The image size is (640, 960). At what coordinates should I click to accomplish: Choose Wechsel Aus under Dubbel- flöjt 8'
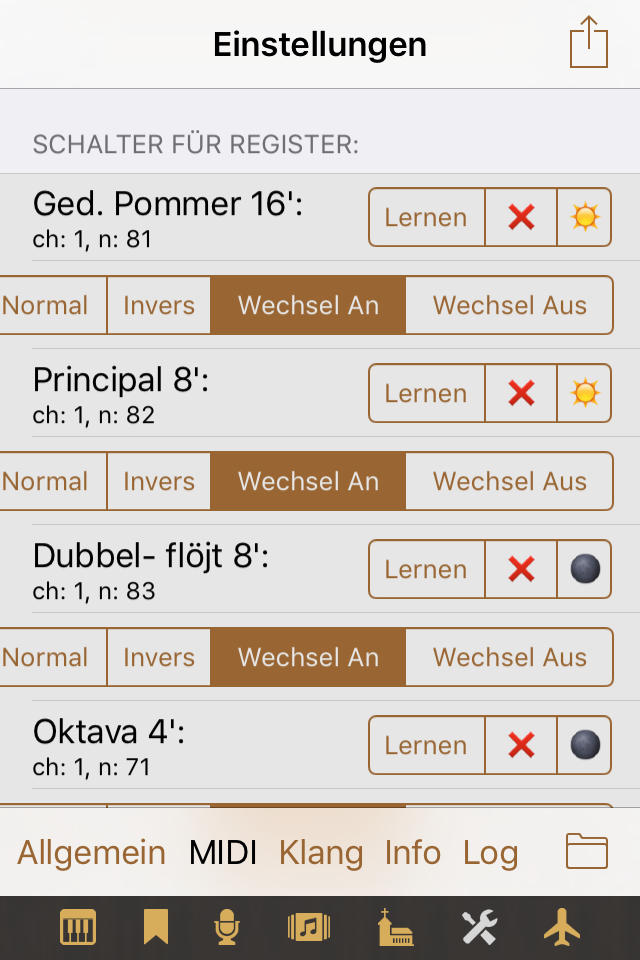pos(509,657)
